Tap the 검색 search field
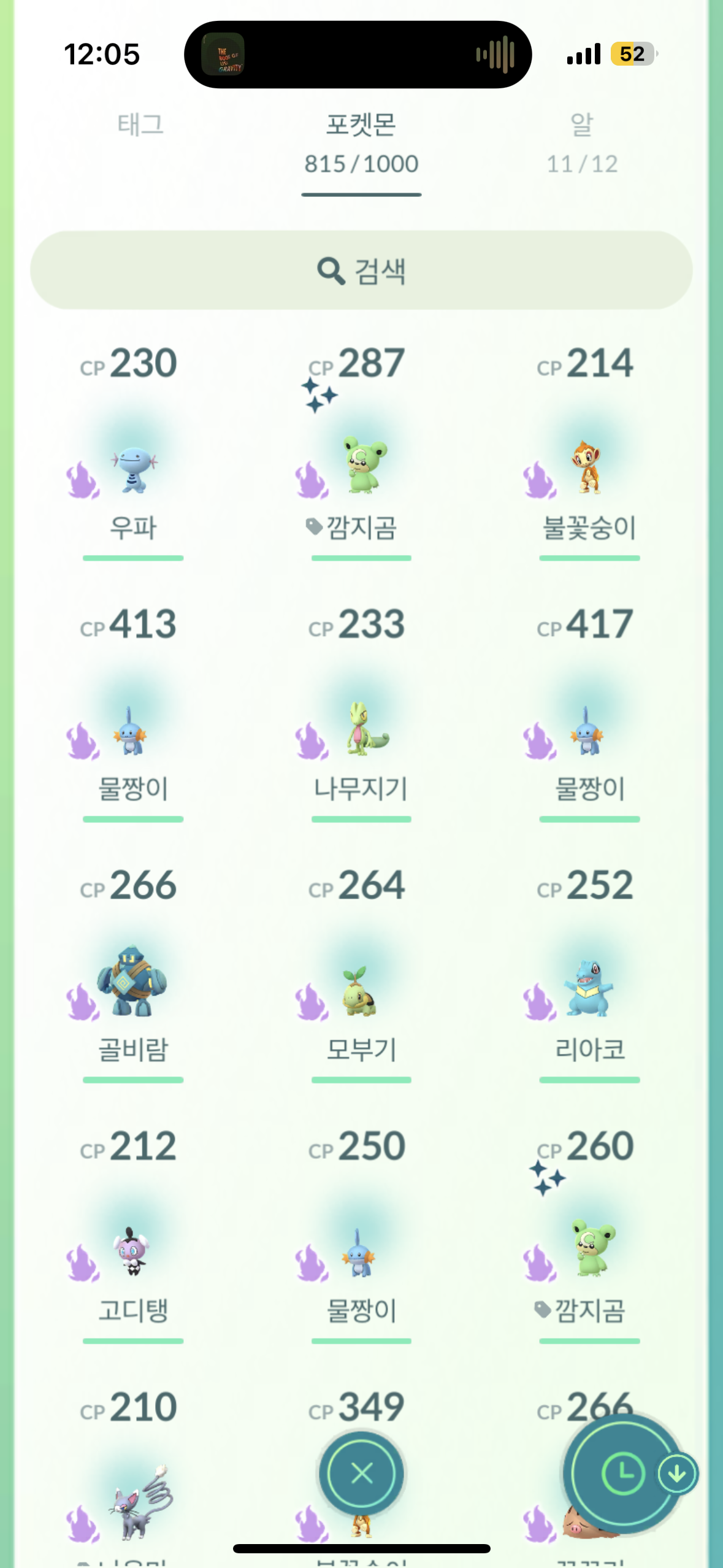 [x=361, y=270]
